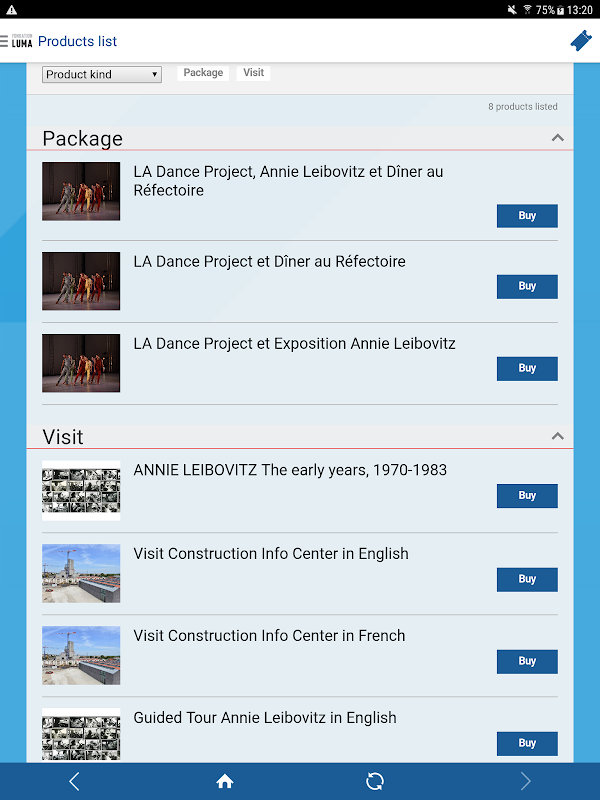The image size is (600, 800).
Task: Buy LA Dance Project, Annie Leibovitz et Dîner
Action: tap(527, 216)
